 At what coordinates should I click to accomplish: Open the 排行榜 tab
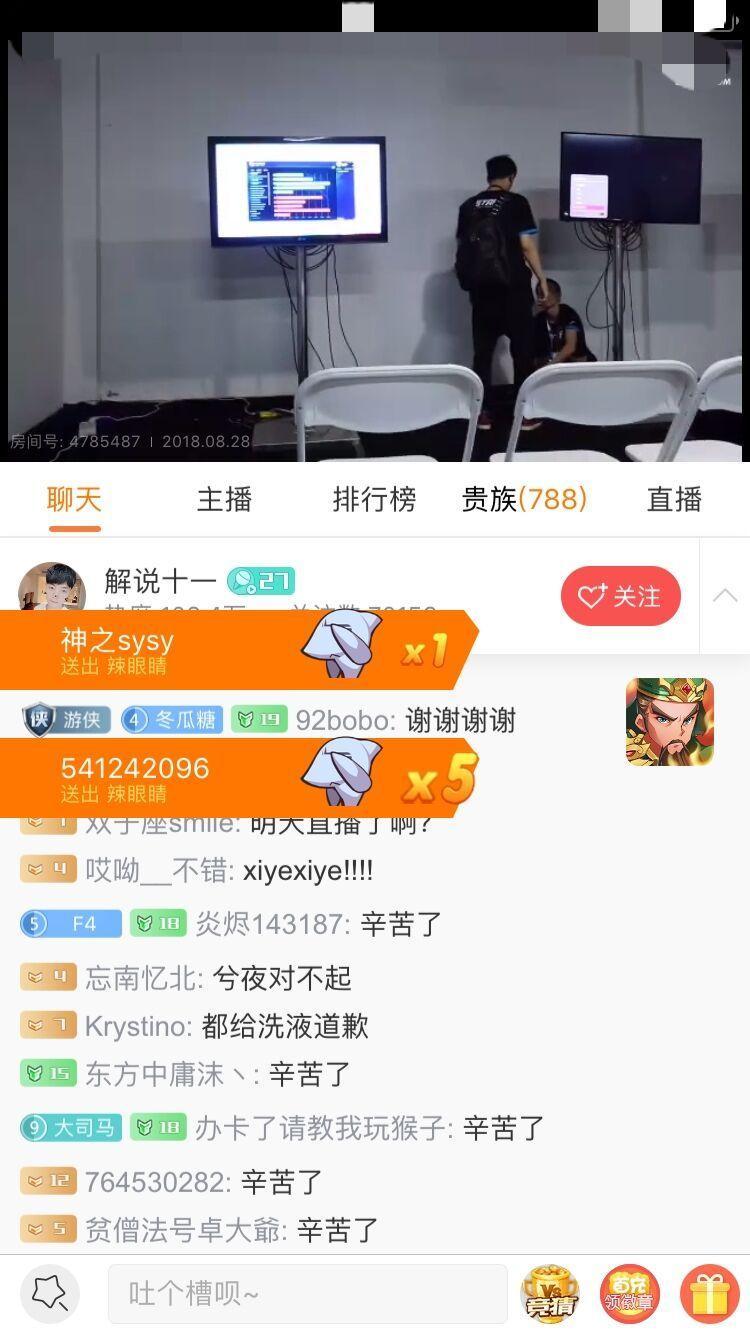[x=373, y=500]
